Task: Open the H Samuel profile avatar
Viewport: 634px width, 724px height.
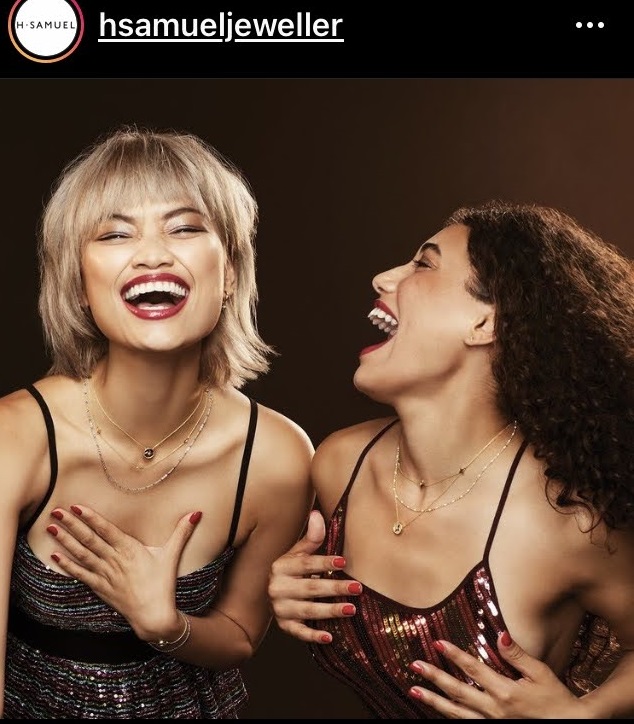Action: click(x=45, y=26)
